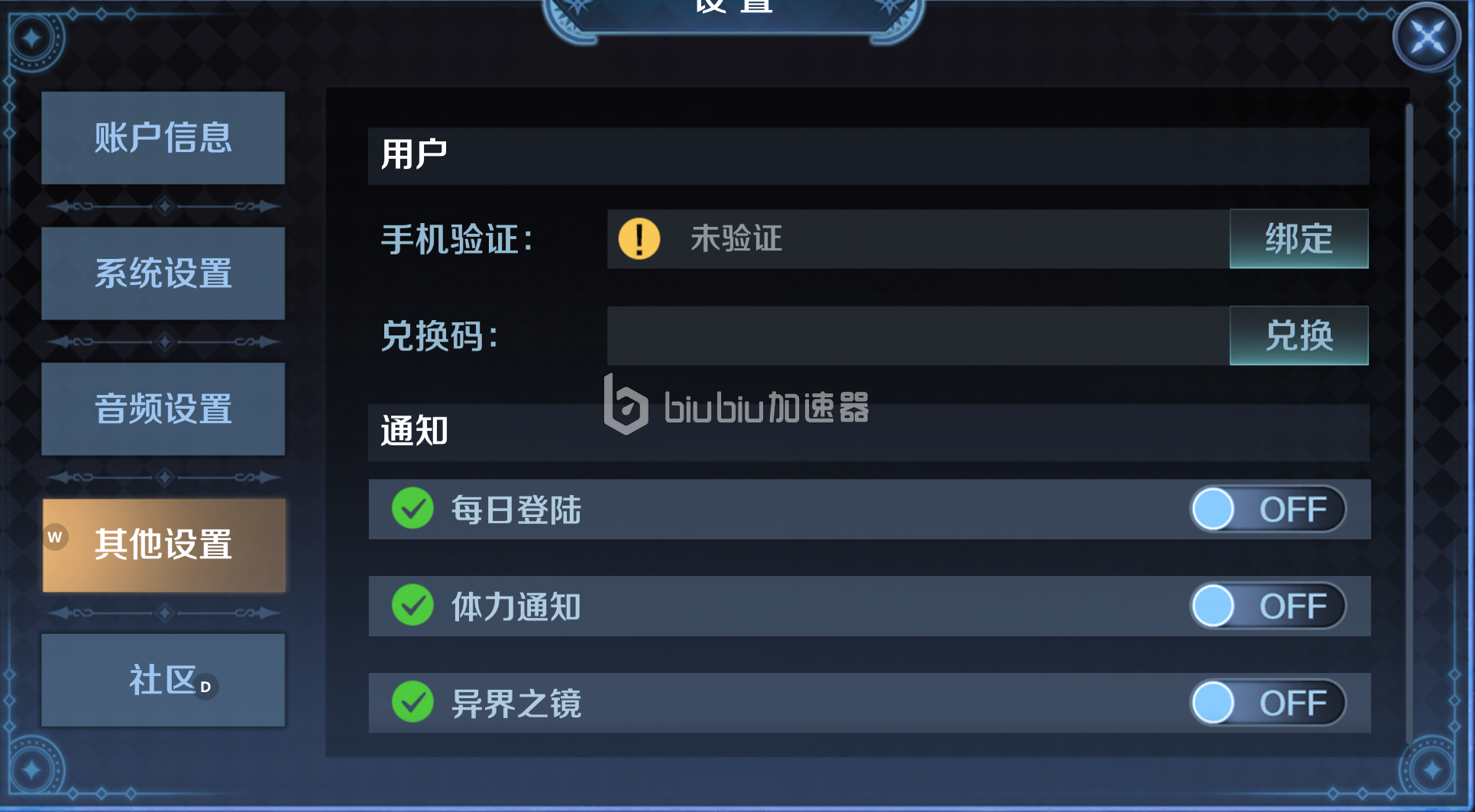Focus the 兑换码 input field
1475x812 pixels.
click(917, 336)
